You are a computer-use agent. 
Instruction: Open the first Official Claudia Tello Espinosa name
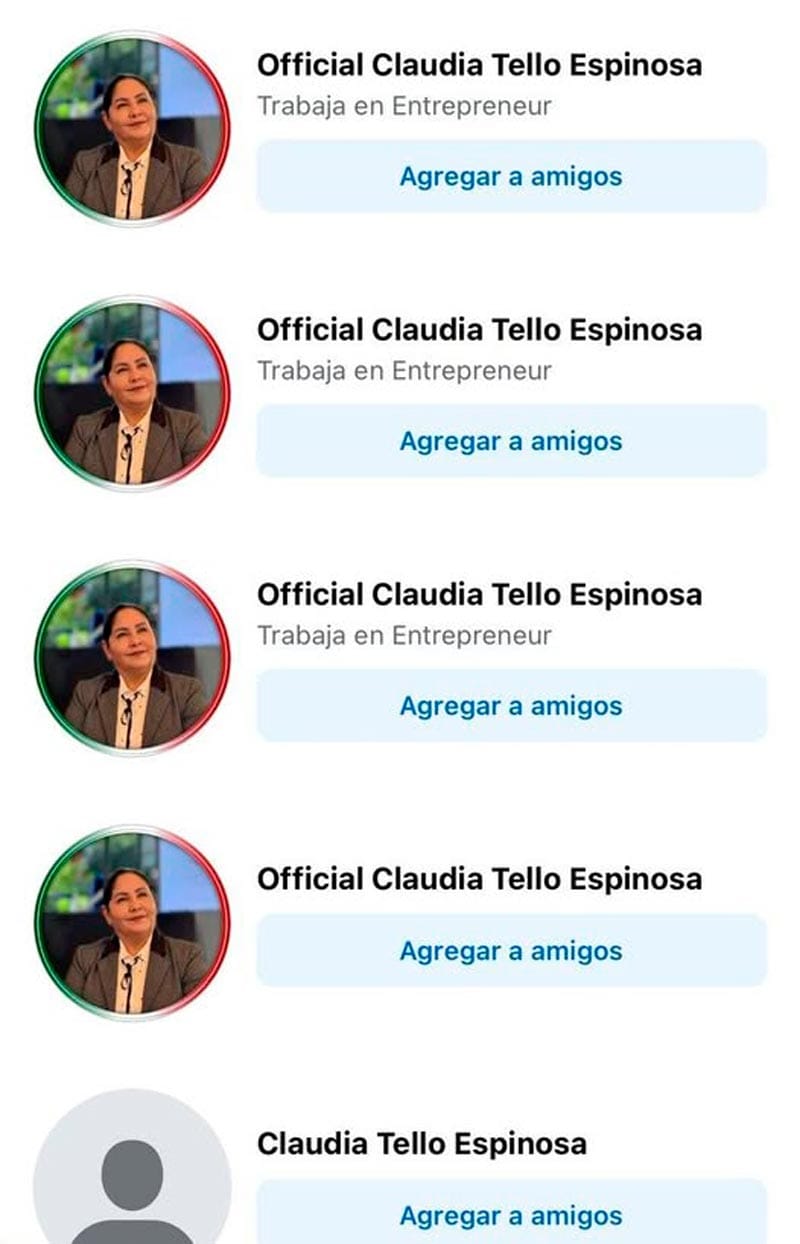pos(479,66)
